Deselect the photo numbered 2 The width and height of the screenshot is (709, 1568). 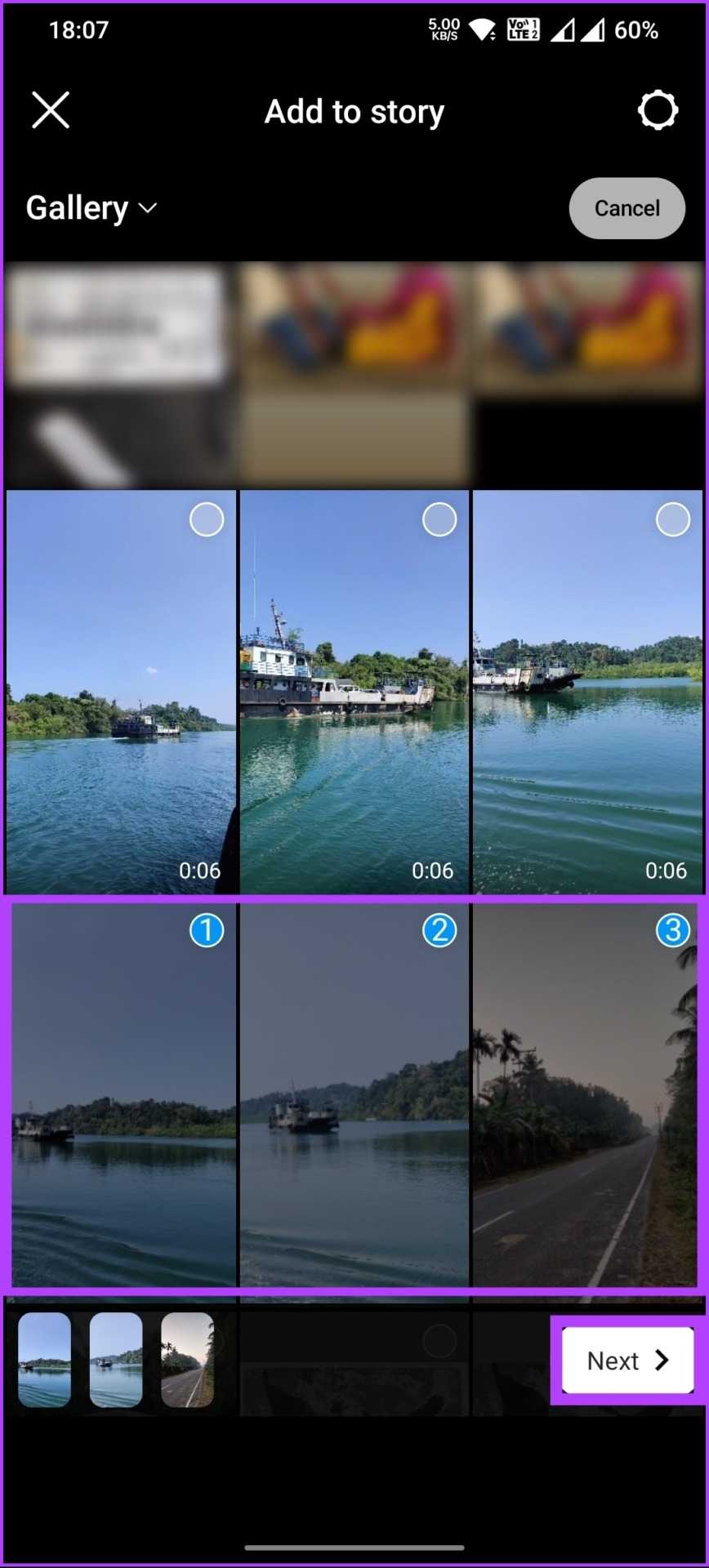[x=439, y=930]
